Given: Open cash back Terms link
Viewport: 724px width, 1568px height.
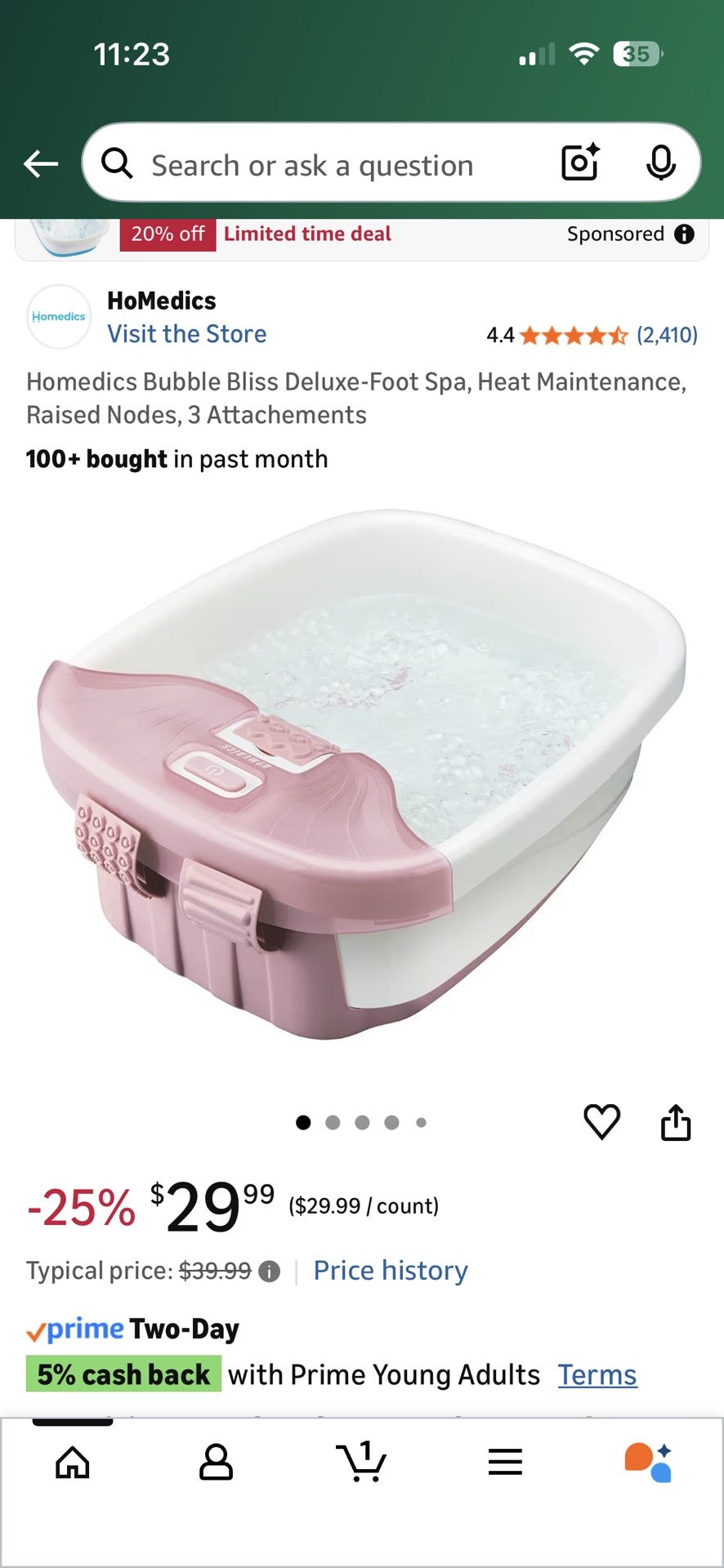Looking at the screenshot, I should pos(597,1374).
